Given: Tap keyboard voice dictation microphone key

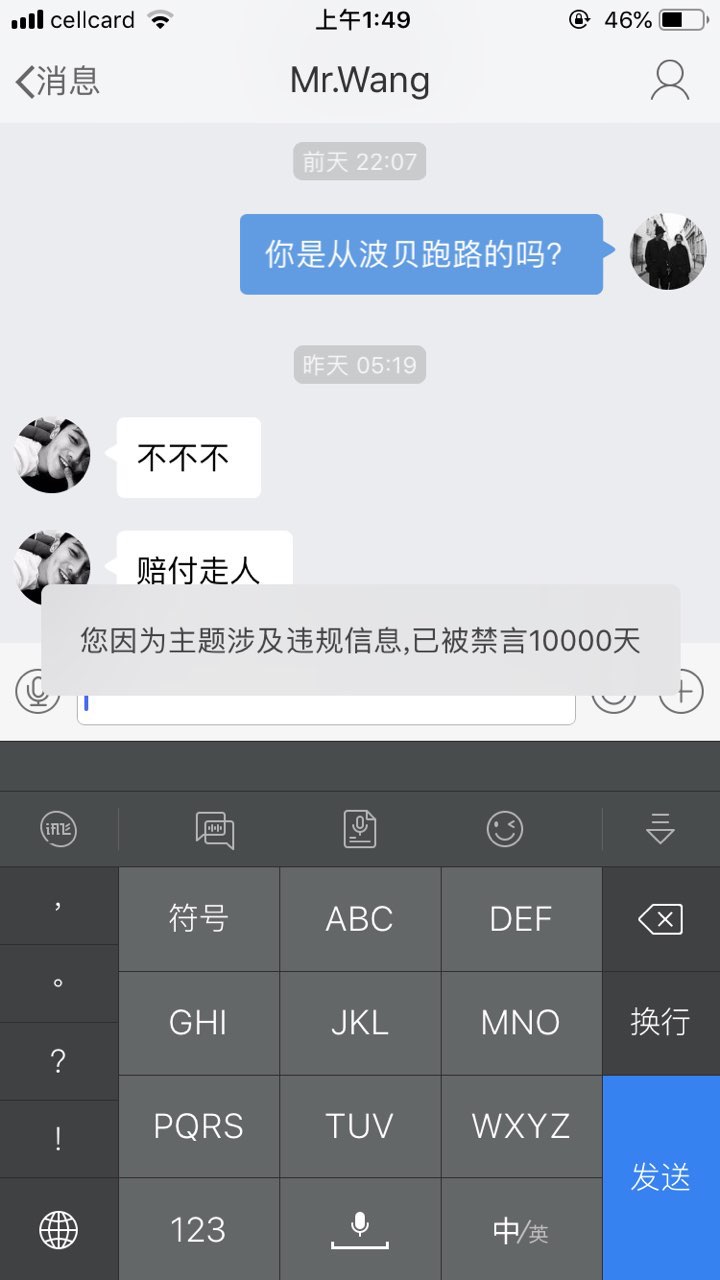Looking at the screenshot, I should coord(359,1229).
